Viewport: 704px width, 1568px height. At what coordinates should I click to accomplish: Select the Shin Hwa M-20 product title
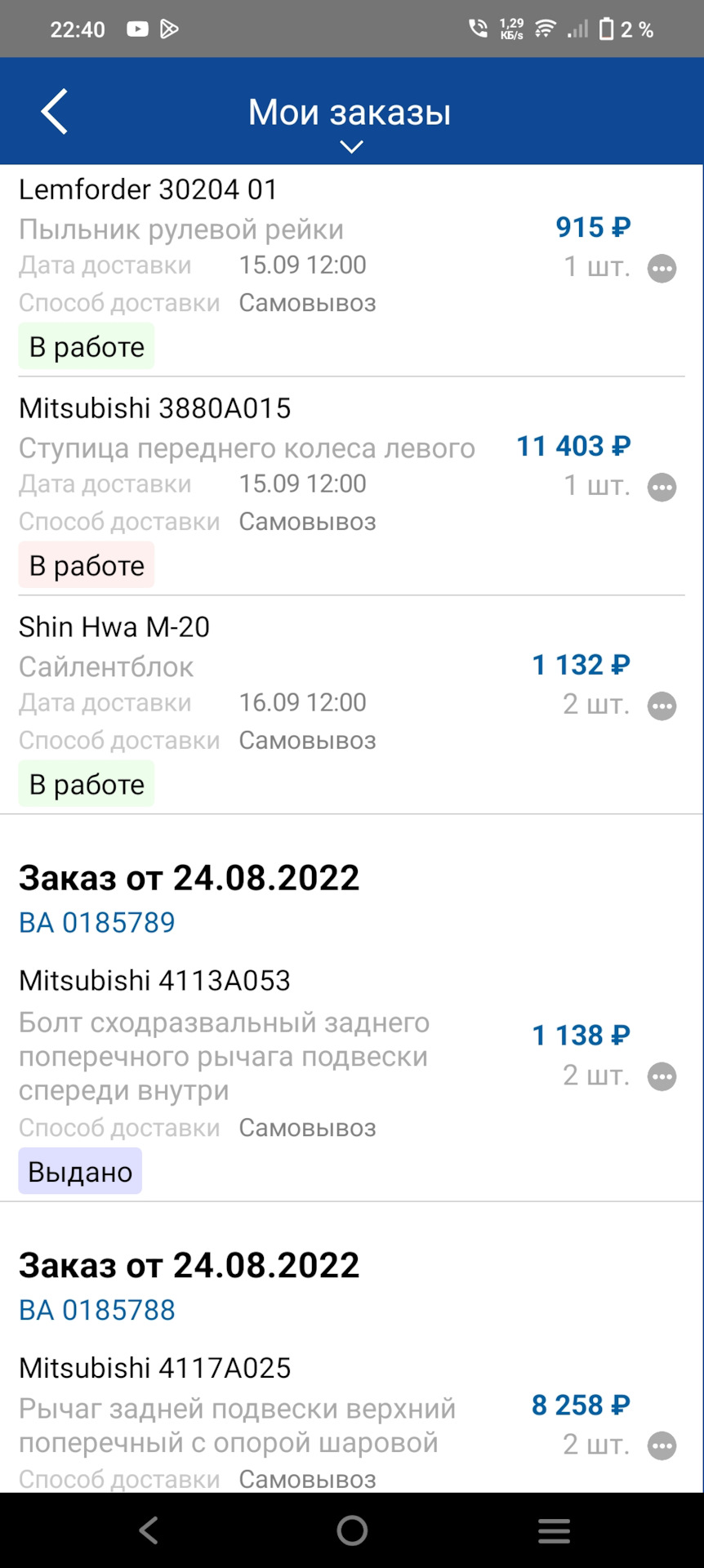coord(114,626)
